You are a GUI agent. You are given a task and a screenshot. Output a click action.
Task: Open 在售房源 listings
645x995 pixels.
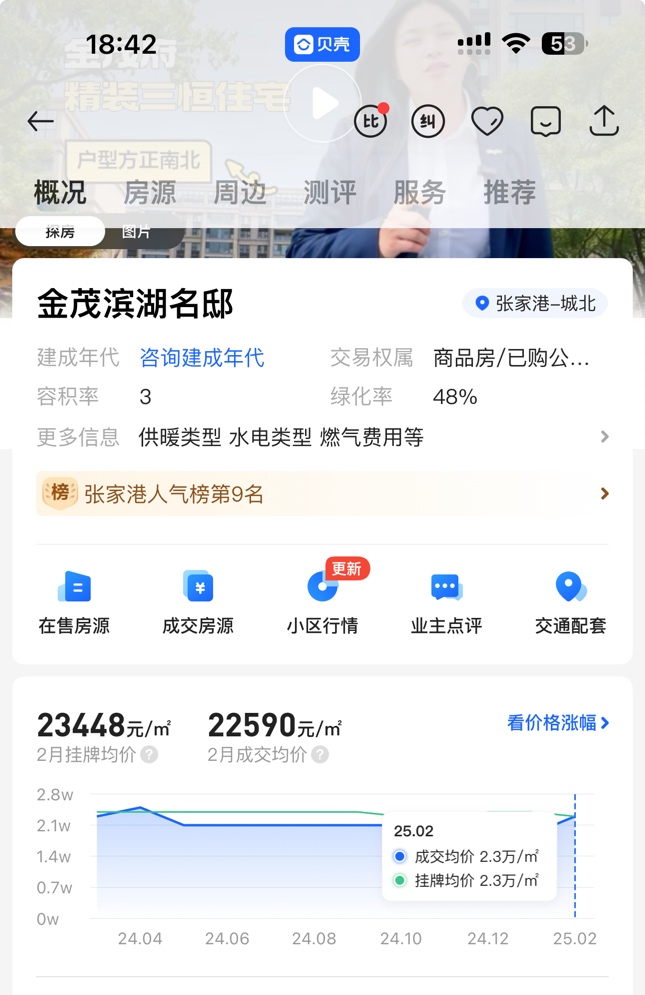(x=74, y=603)
